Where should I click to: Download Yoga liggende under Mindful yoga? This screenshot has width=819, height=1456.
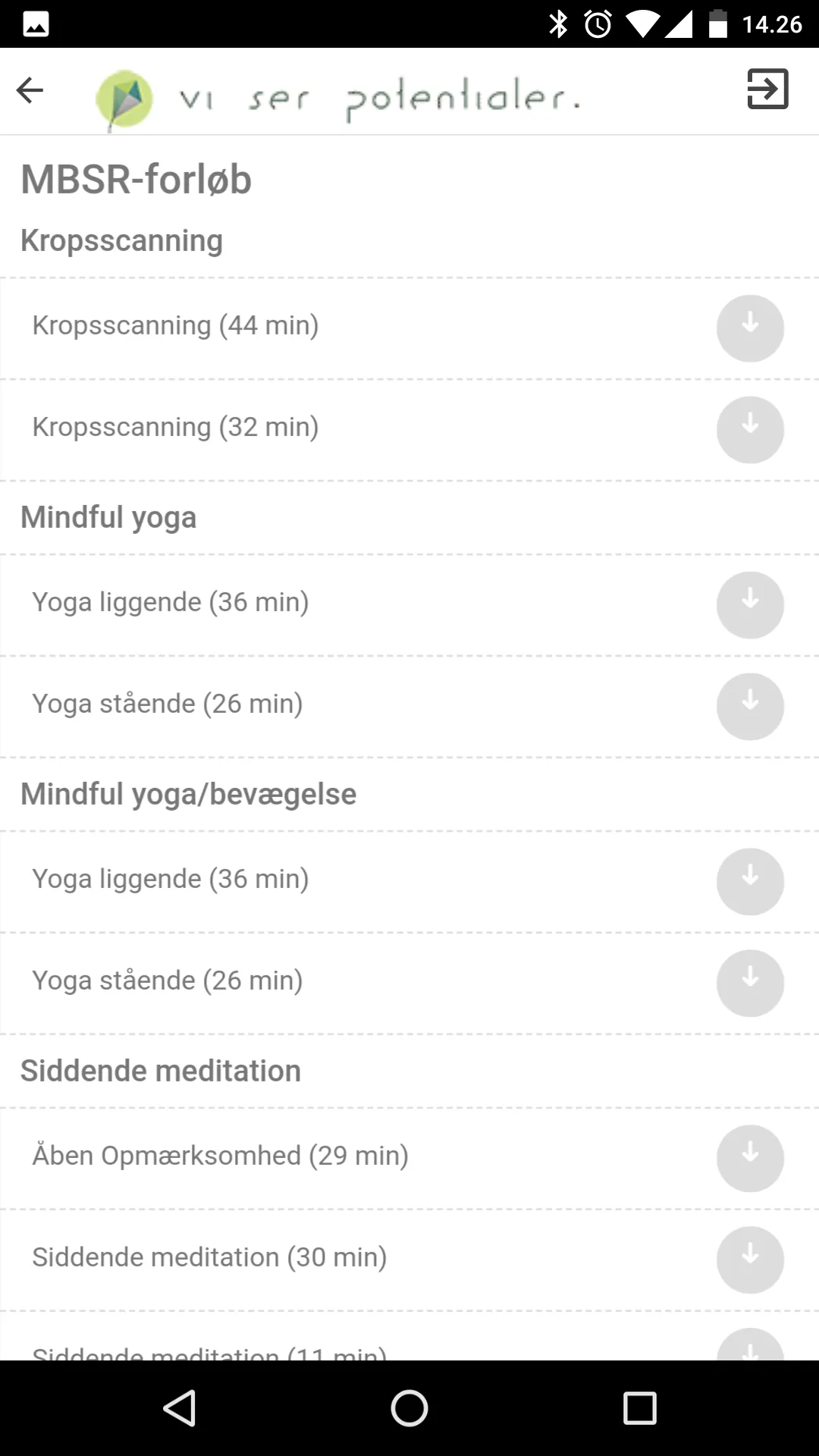pos(750,604)
